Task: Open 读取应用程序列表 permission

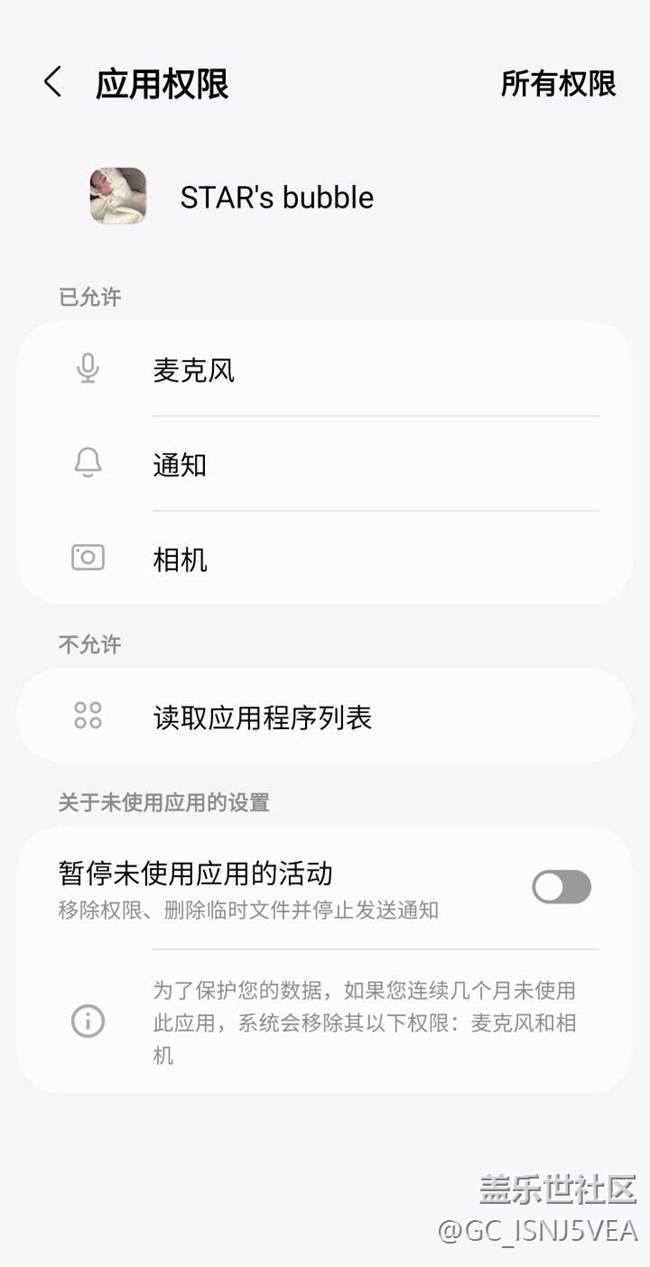Action: coord(325,717)
